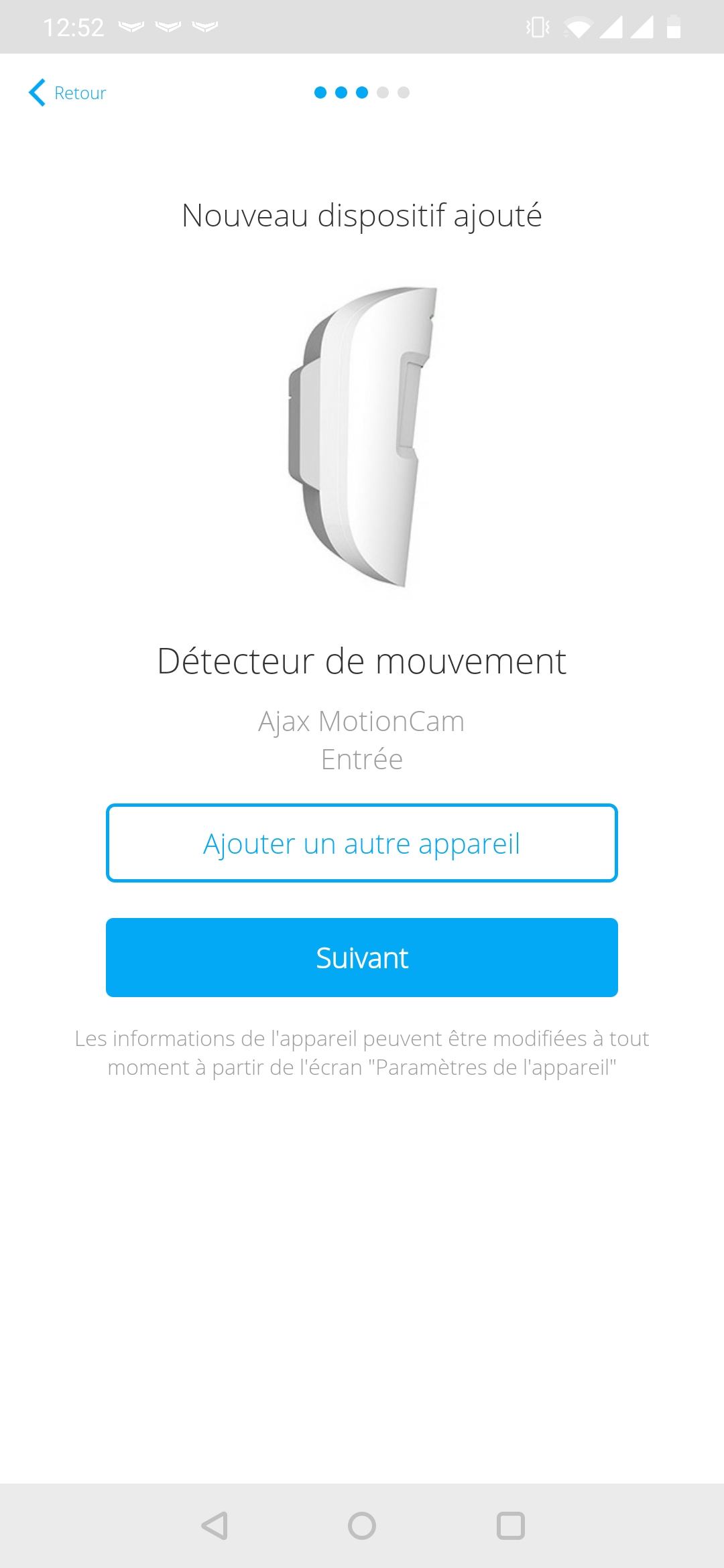Open recent apps overview
The height and width of the screenshot is (1568, 724).
click(510, 1526)
